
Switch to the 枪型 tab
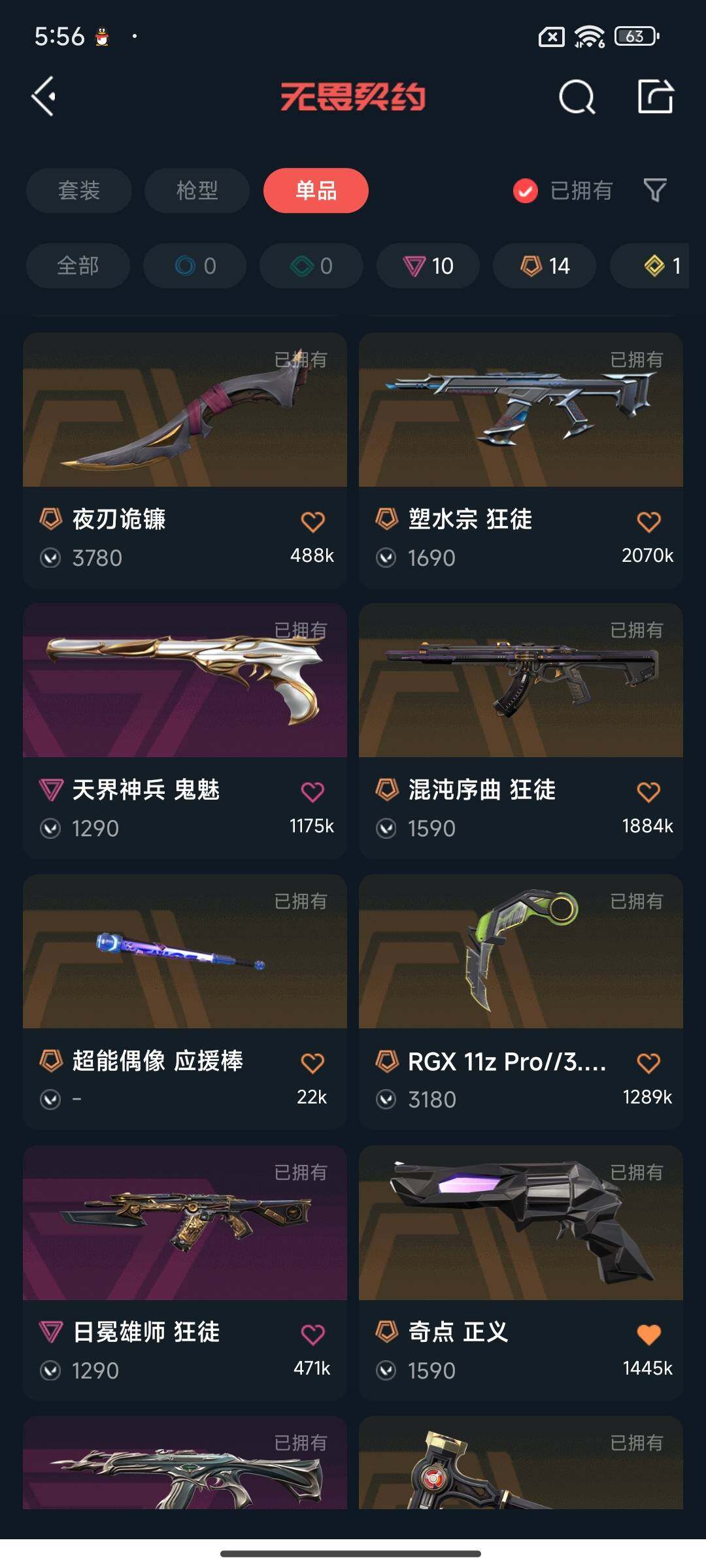[x=197, y=191]
